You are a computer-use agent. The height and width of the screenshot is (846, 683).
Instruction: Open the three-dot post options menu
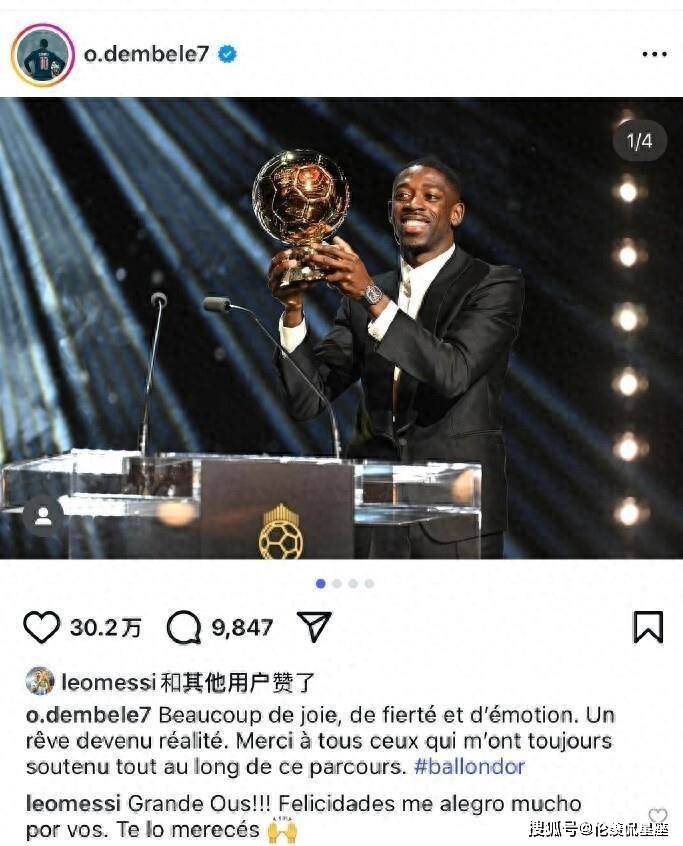tap(653, 55)
